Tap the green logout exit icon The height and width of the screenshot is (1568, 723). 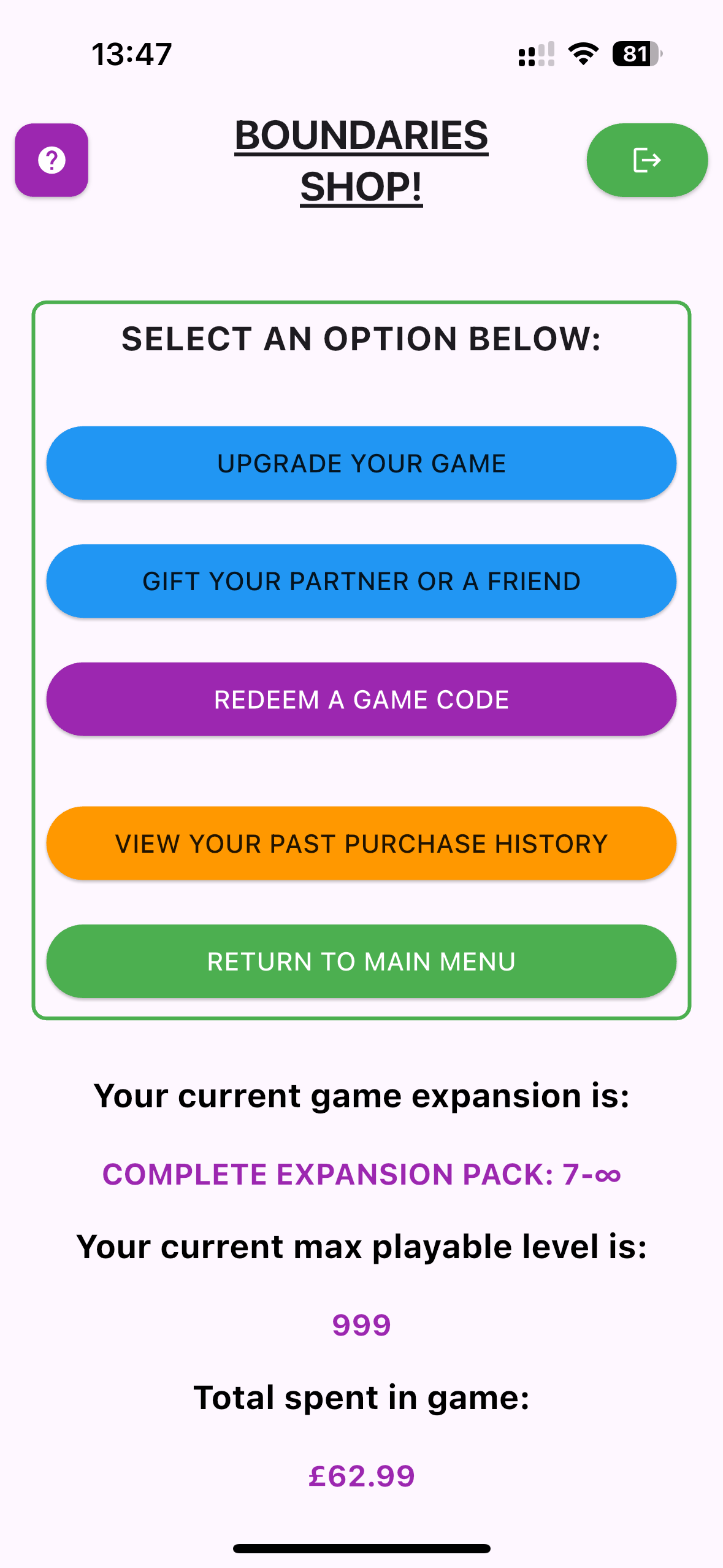(x=647, y=160)
